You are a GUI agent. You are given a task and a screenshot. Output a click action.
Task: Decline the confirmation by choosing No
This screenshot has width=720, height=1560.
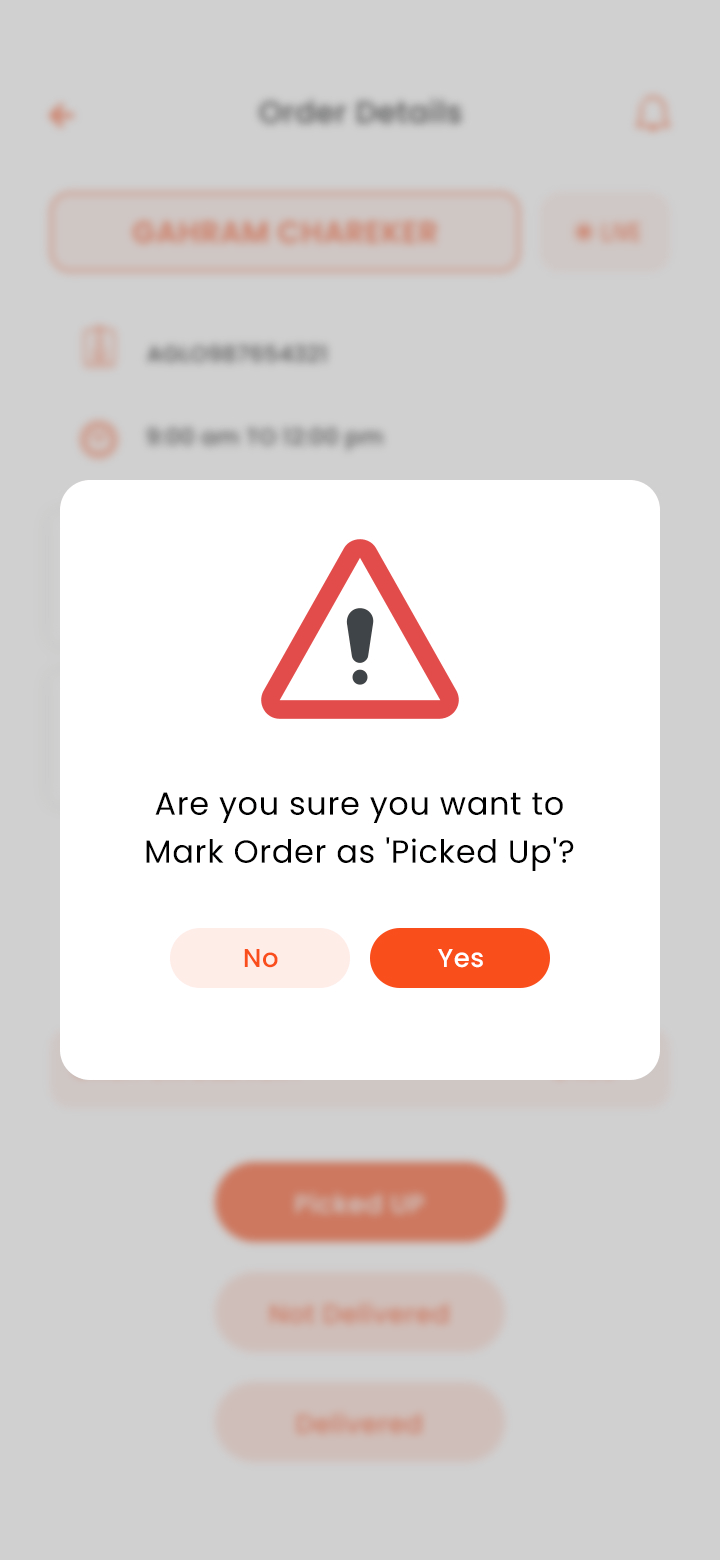(260, 958)
